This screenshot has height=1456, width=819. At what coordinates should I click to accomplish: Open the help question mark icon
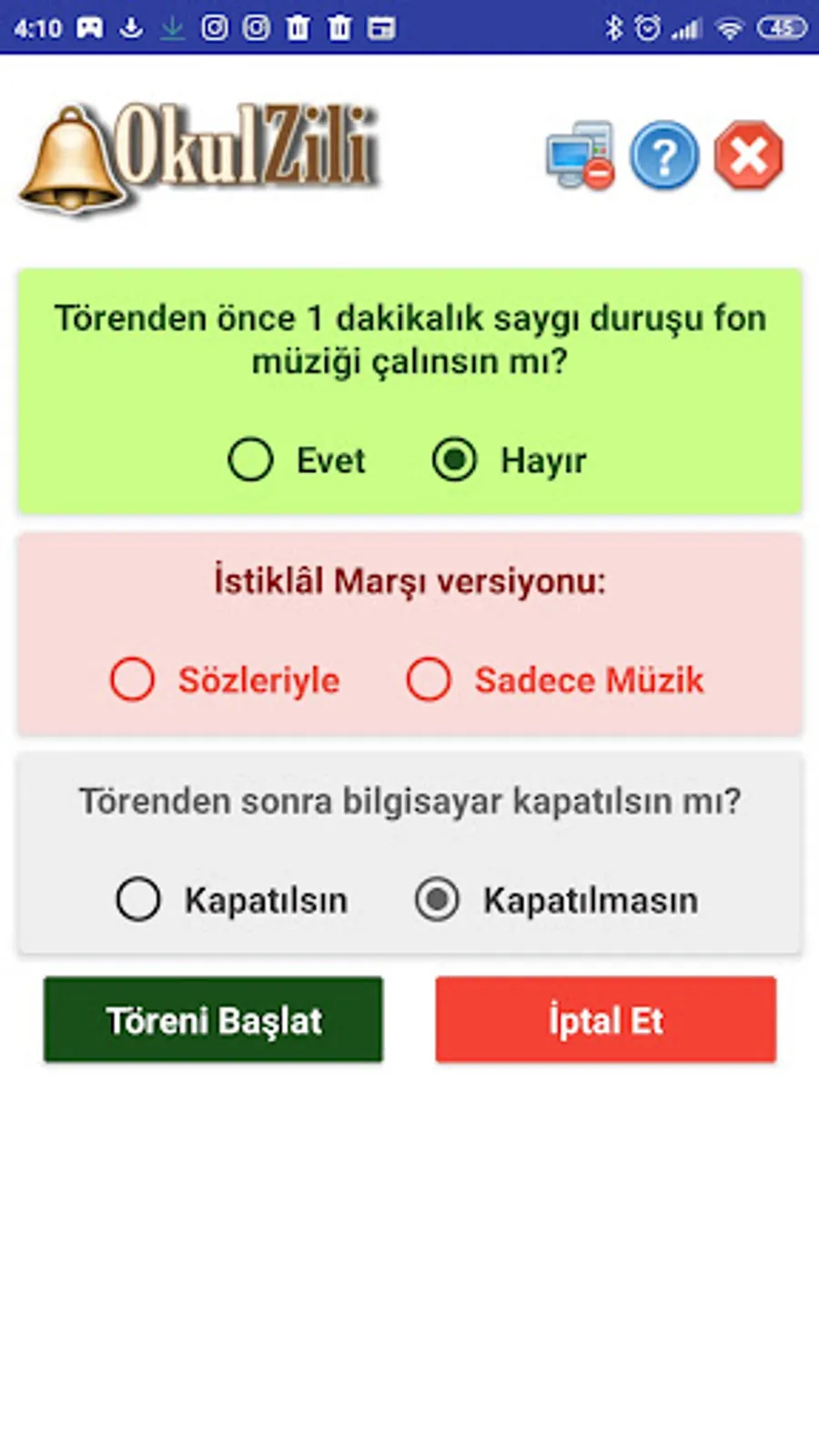click(664, 156)
